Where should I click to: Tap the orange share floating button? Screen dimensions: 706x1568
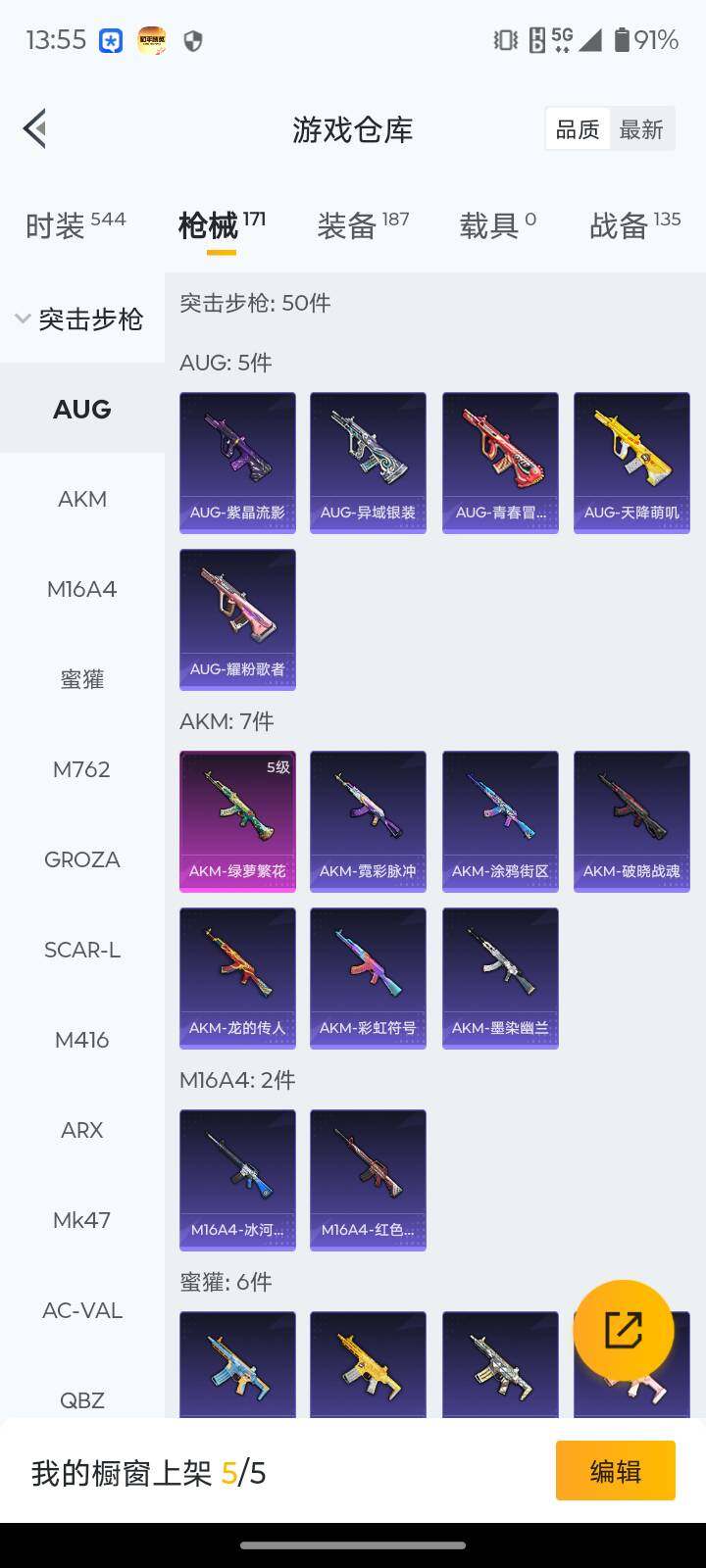pyautogui.click(x=624, y=1330)
